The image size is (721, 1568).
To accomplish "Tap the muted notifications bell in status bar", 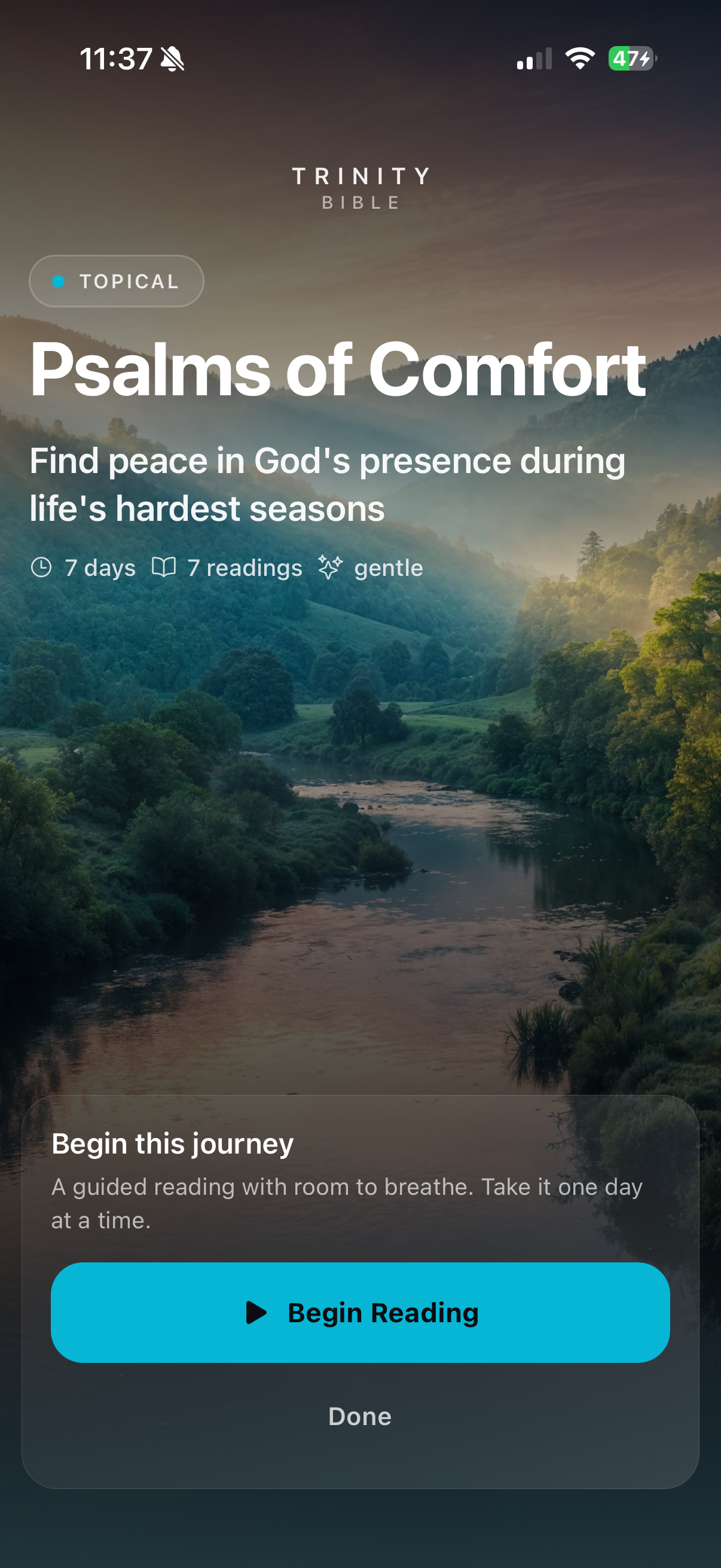I will pyautogui.click(x=172, y=58).
